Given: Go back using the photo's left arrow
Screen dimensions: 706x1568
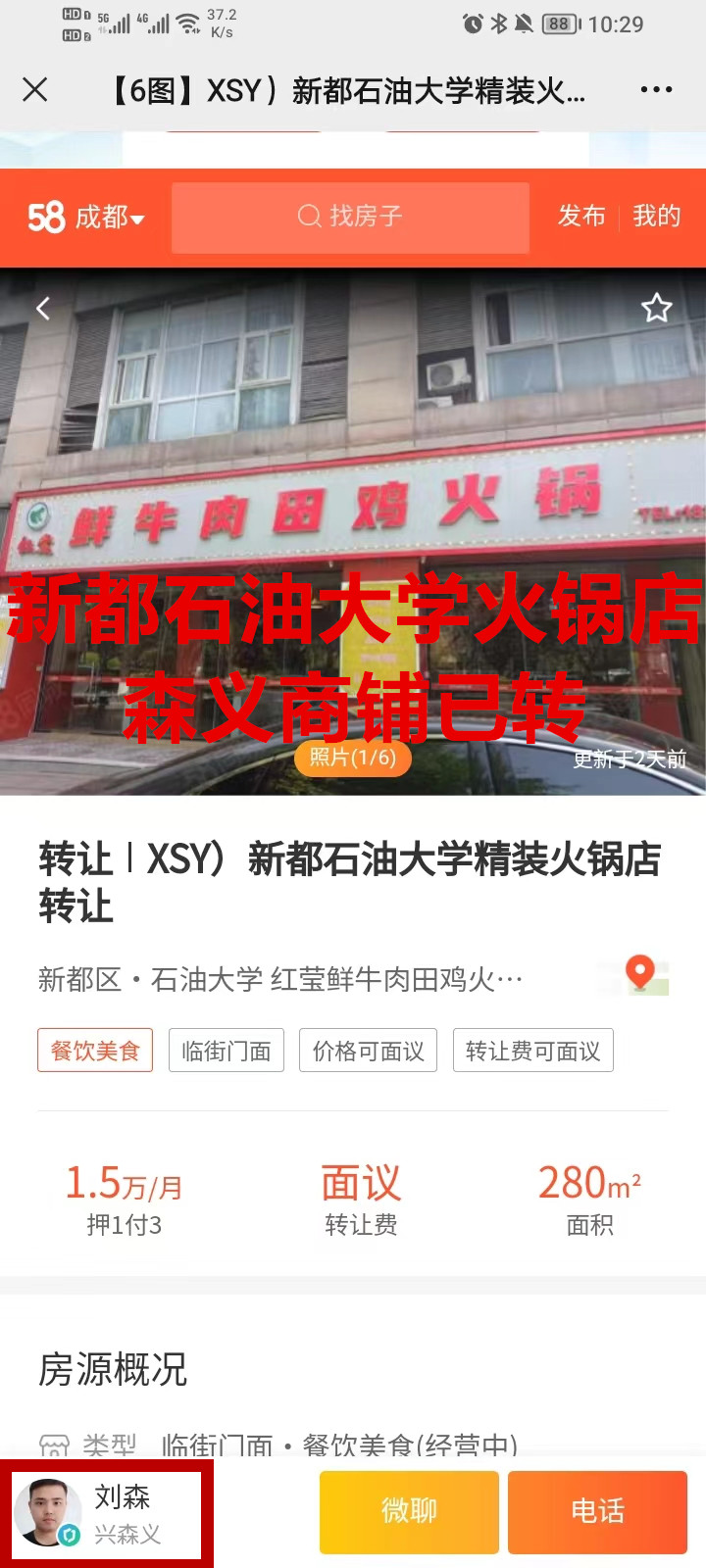Looking at the screenshot, I should coord(42,309).
